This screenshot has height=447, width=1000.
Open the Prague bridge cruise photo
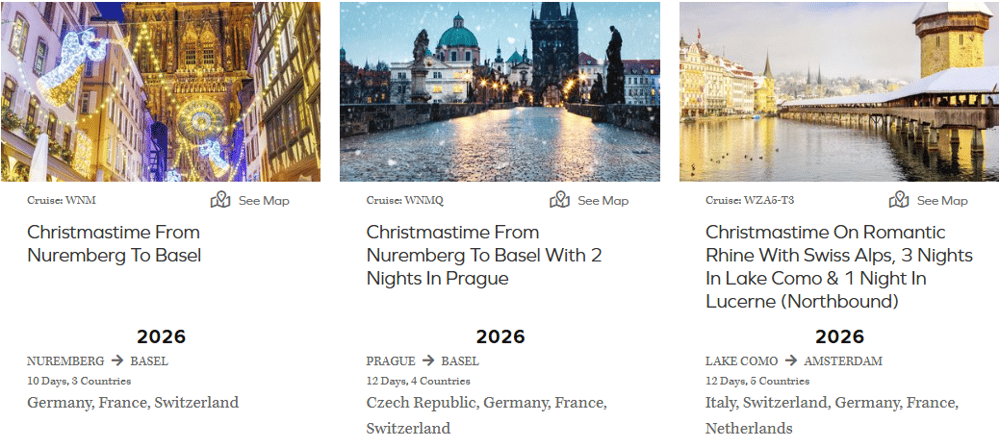click(x=499, y=91)
